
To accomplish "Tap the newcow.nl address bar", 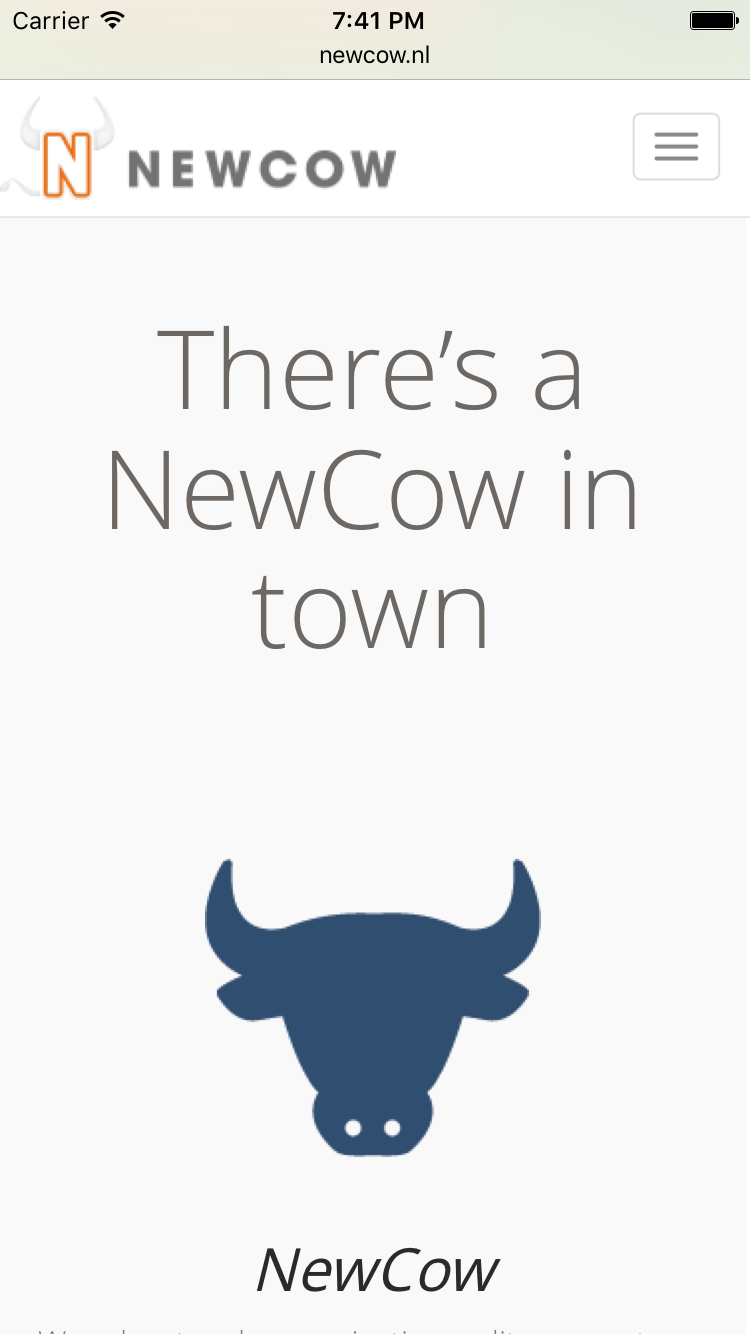I will (x=375, y=56).
